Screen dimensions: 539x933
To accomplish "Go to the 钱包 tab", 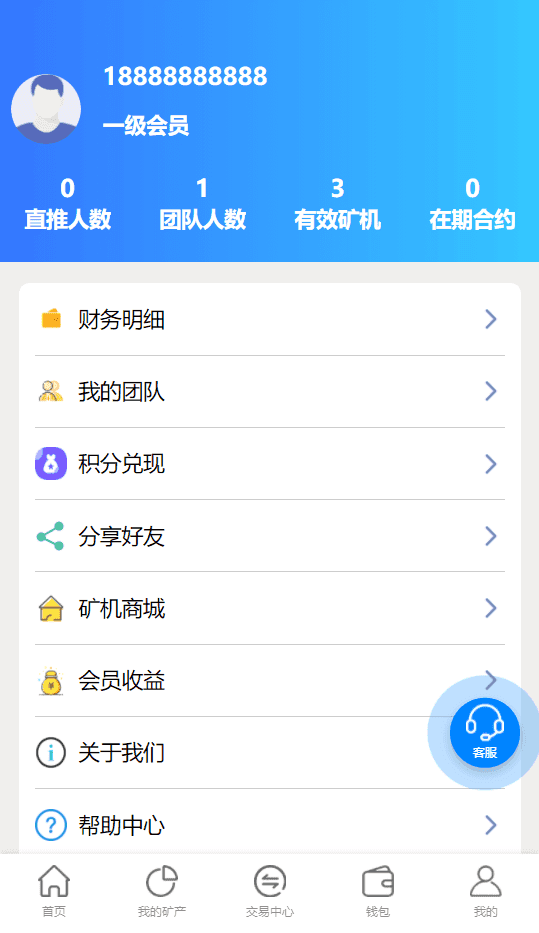I will coord(378,891).
